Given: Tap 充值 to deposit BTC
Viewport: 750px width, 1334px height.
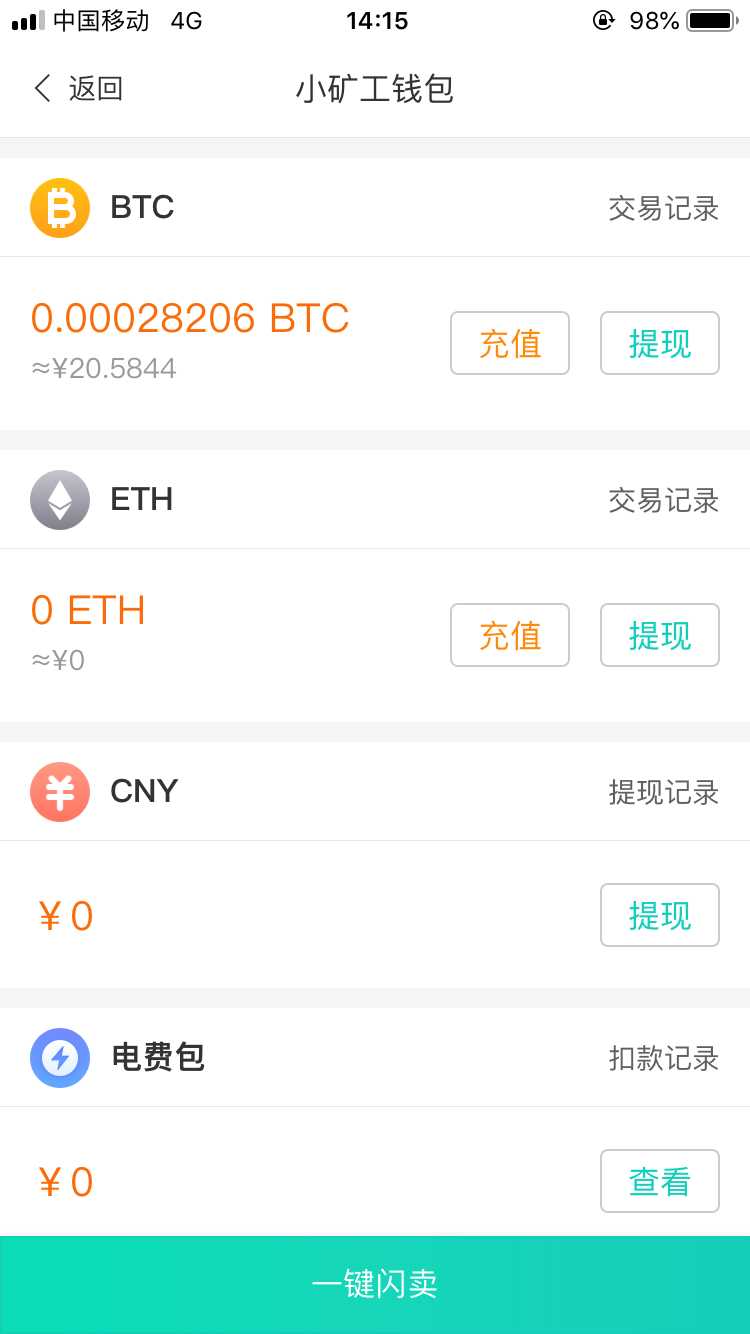Looking at the screenshot, I should [510, 343].
